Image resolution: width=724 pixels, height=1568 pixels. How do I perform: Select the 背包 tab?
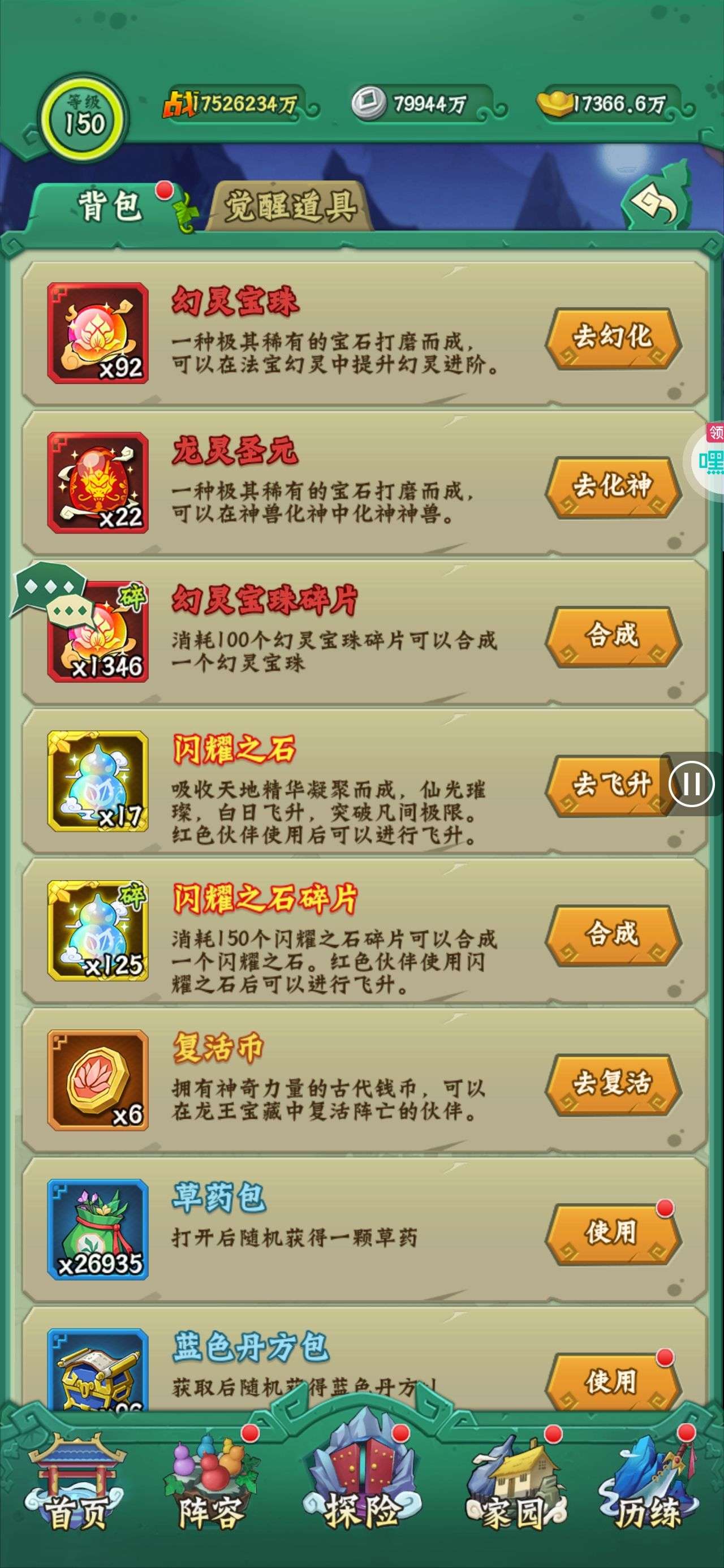coord(110,206)
